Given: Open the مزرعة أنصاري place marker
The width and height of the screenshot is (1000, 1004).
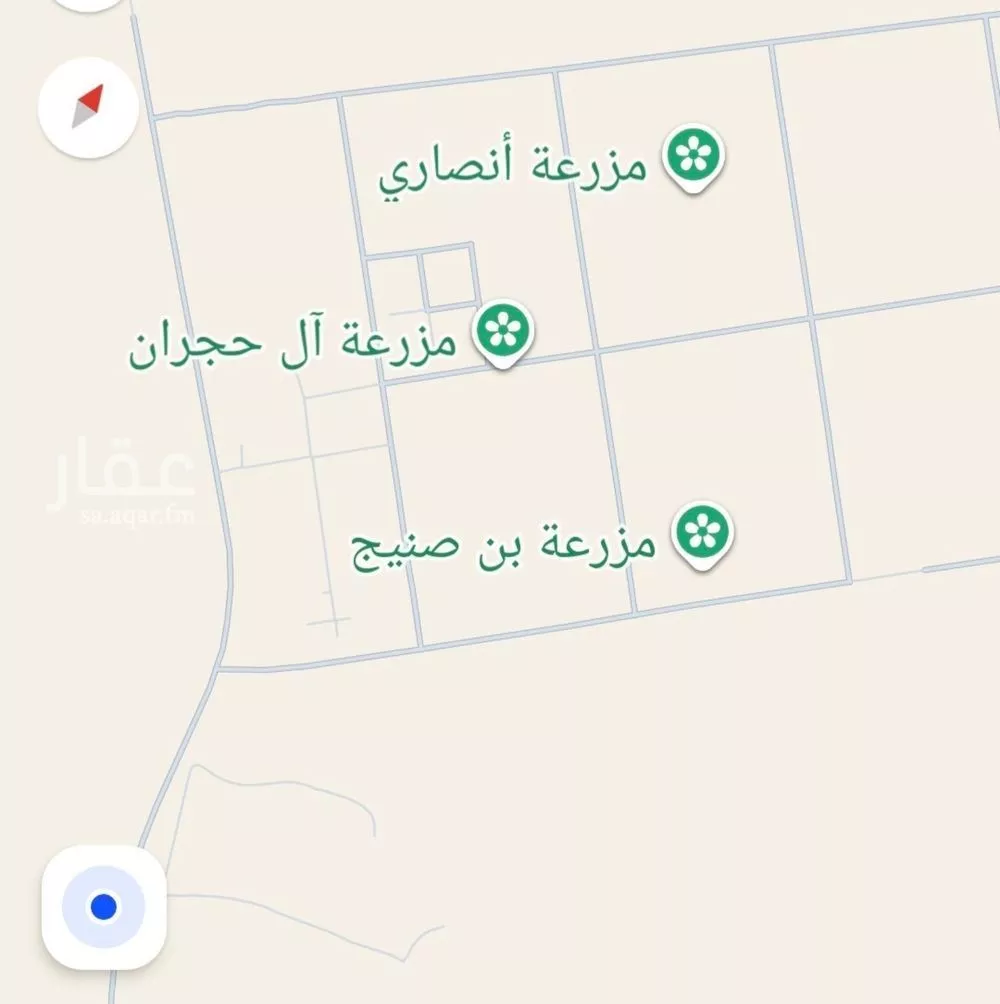Looking at the screenshot, I should coord(695,156).
